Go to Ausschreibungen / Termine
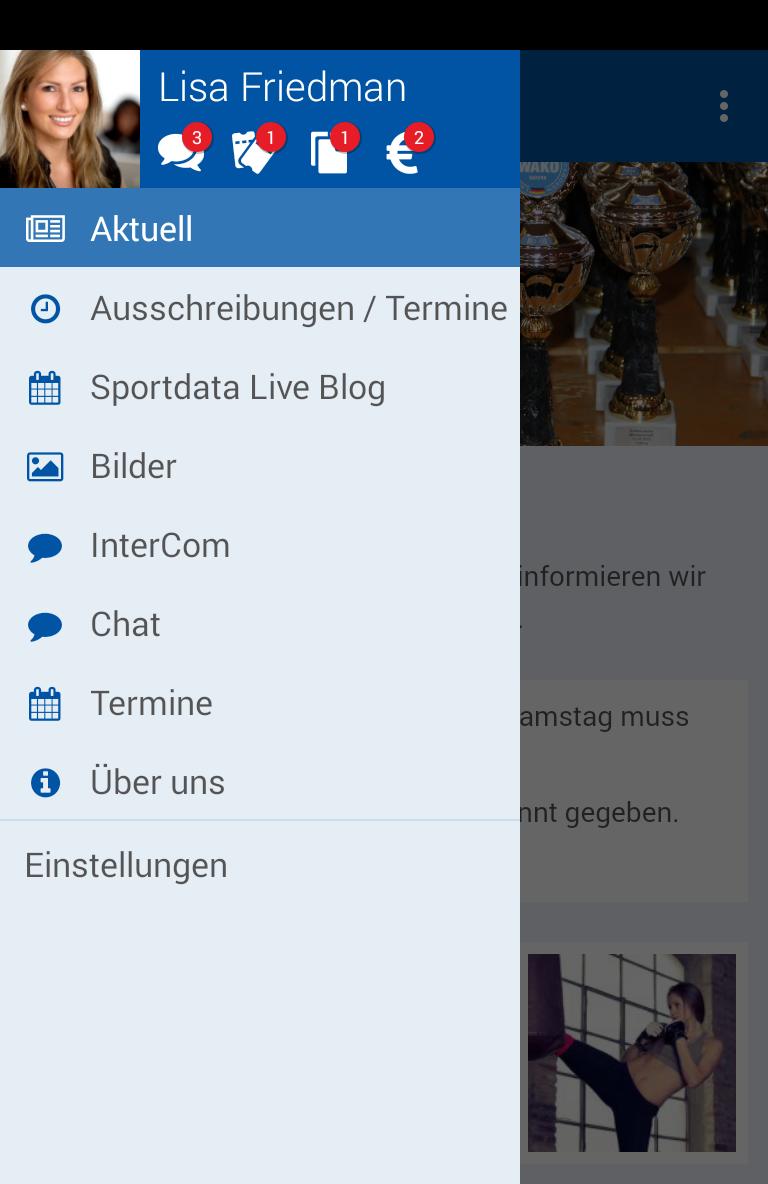Viewport: 768px width, 1184px height. coord(259,309)
